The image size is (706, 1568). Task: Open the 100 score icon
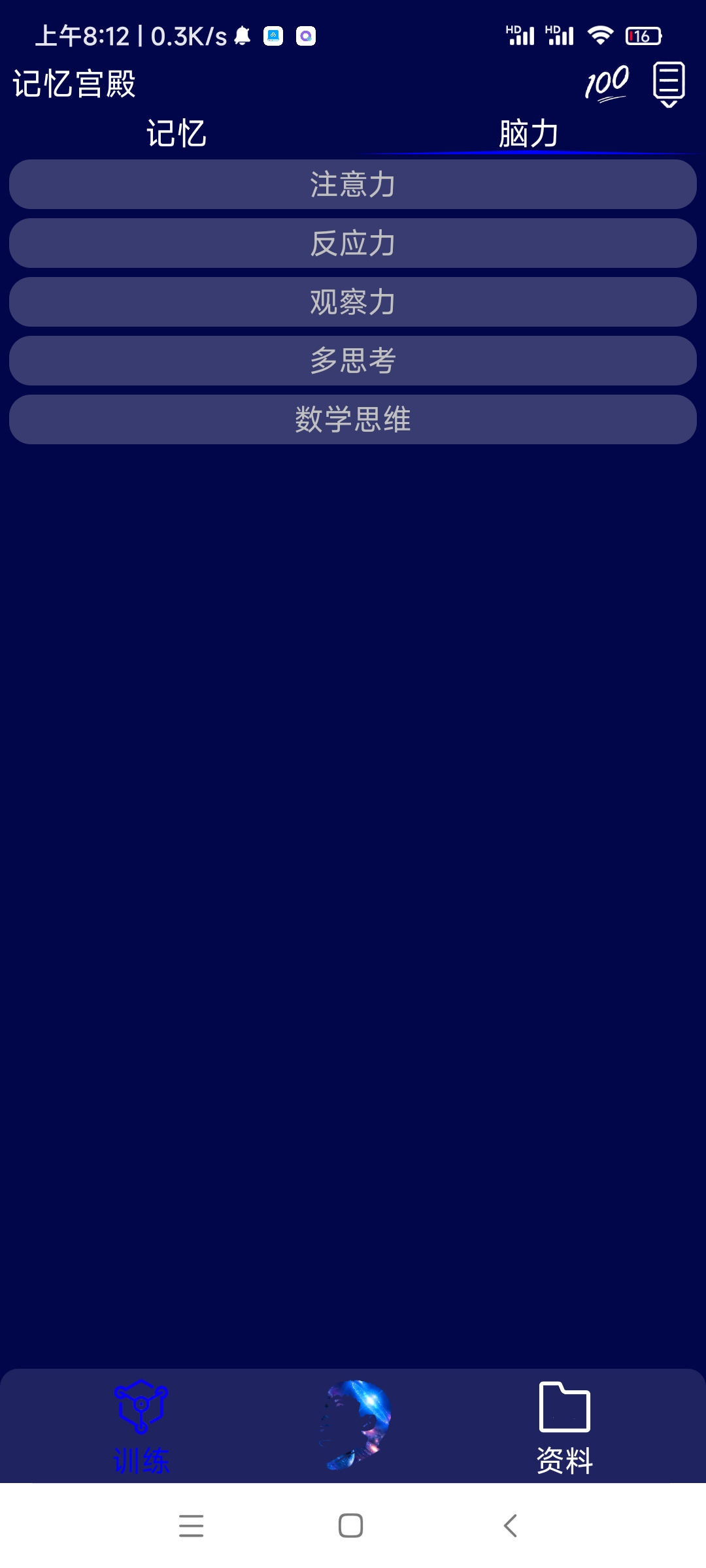606,84
